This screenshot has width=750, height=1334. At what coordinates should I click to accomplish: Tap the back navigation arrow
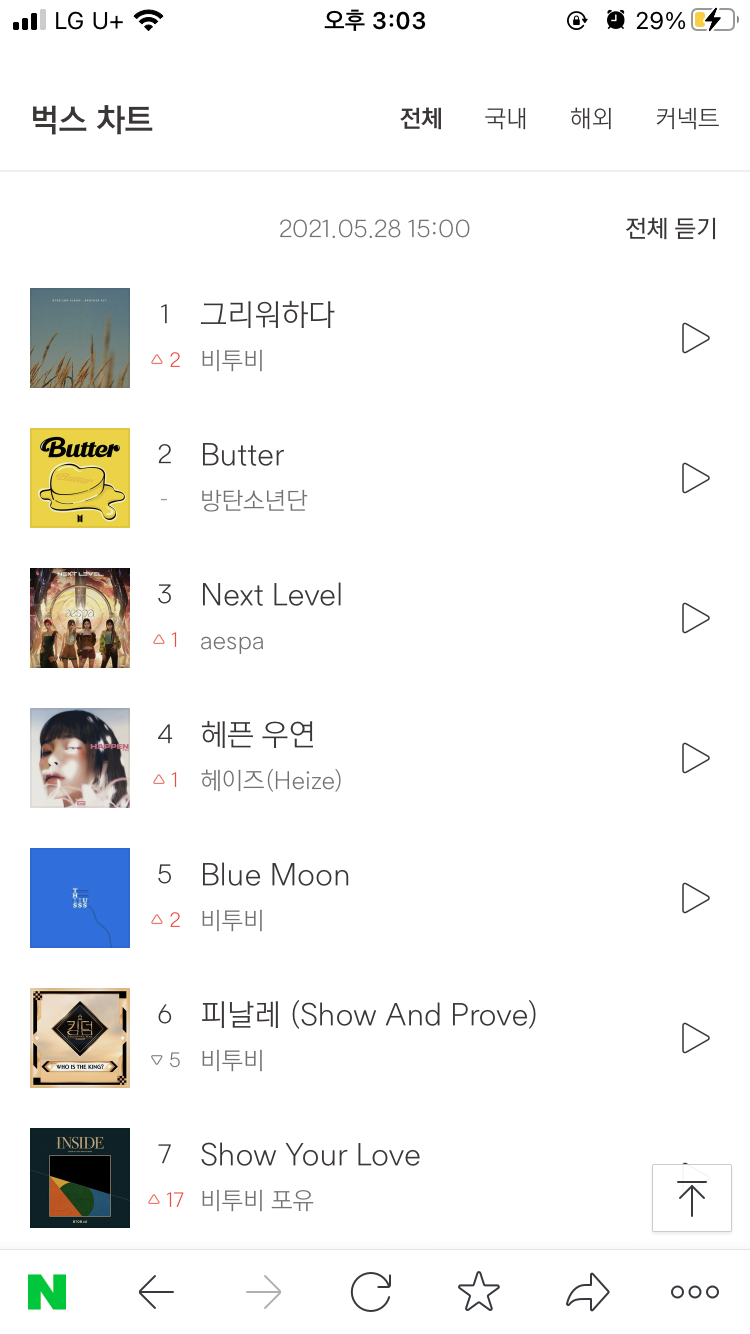[156, 1291]
